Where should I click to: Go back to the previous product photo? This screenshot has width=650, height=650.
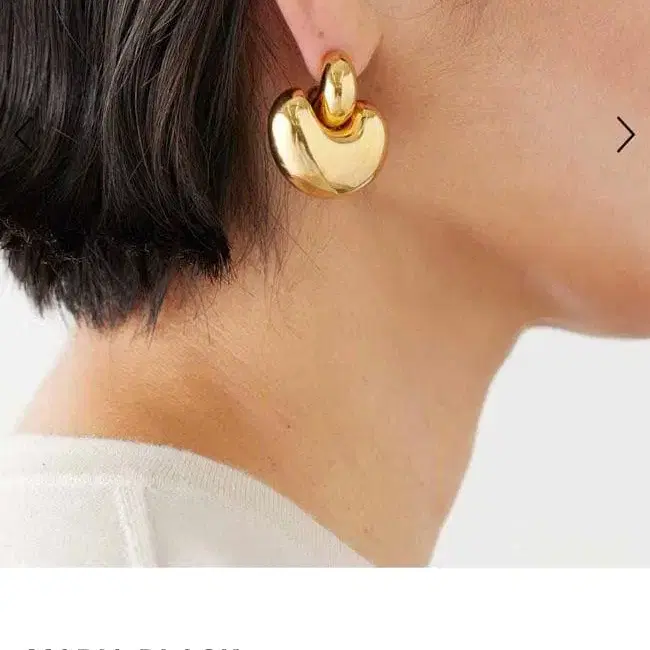point(22,135)
